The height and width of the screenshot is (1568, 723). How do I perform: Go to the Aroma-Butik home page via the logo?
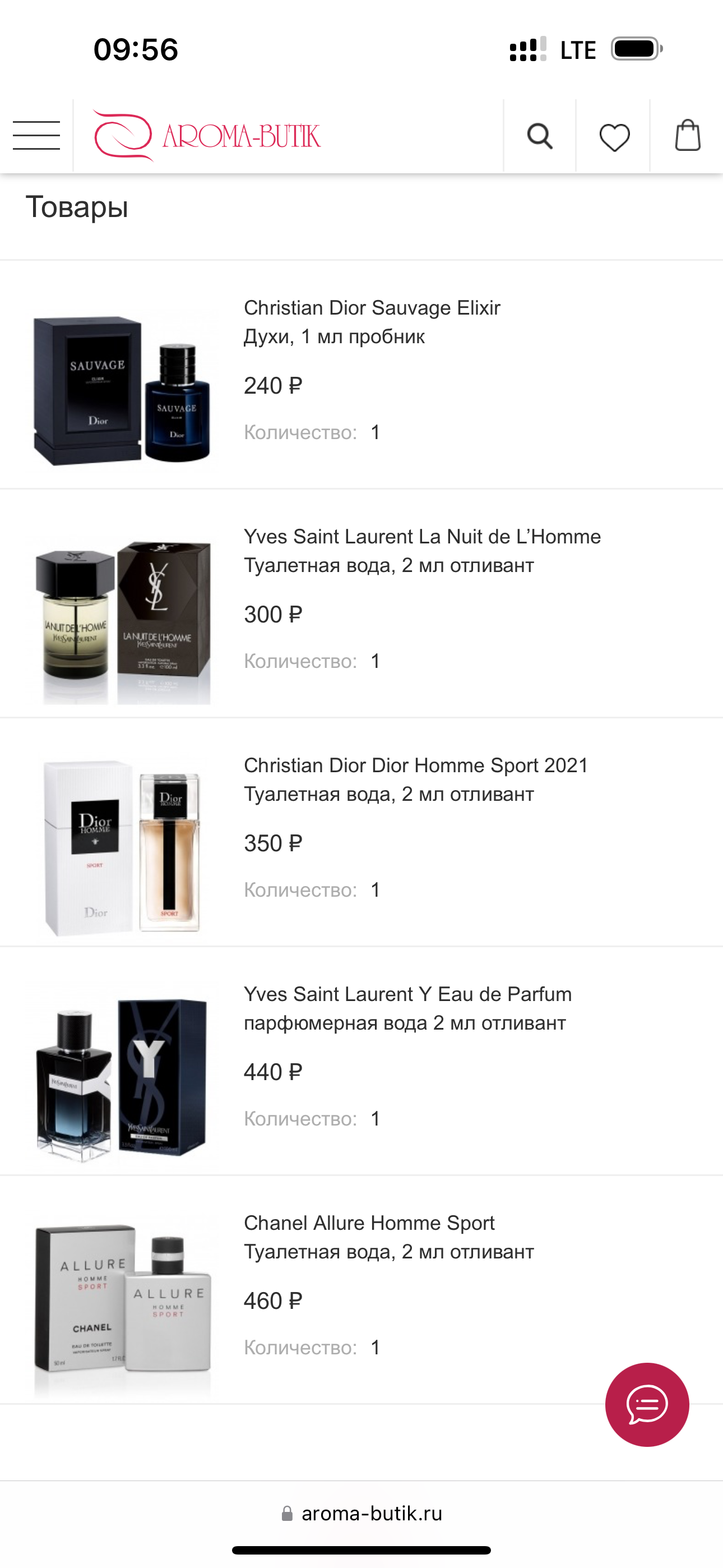coord(207,135)
